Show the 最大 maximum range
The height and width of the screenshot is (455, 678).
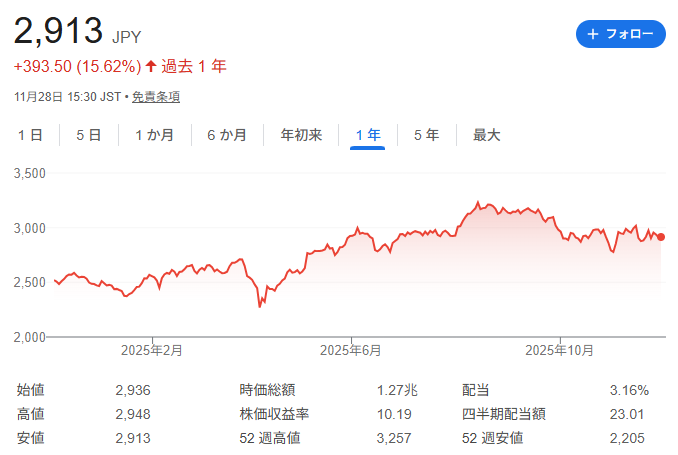coord(487,135)
